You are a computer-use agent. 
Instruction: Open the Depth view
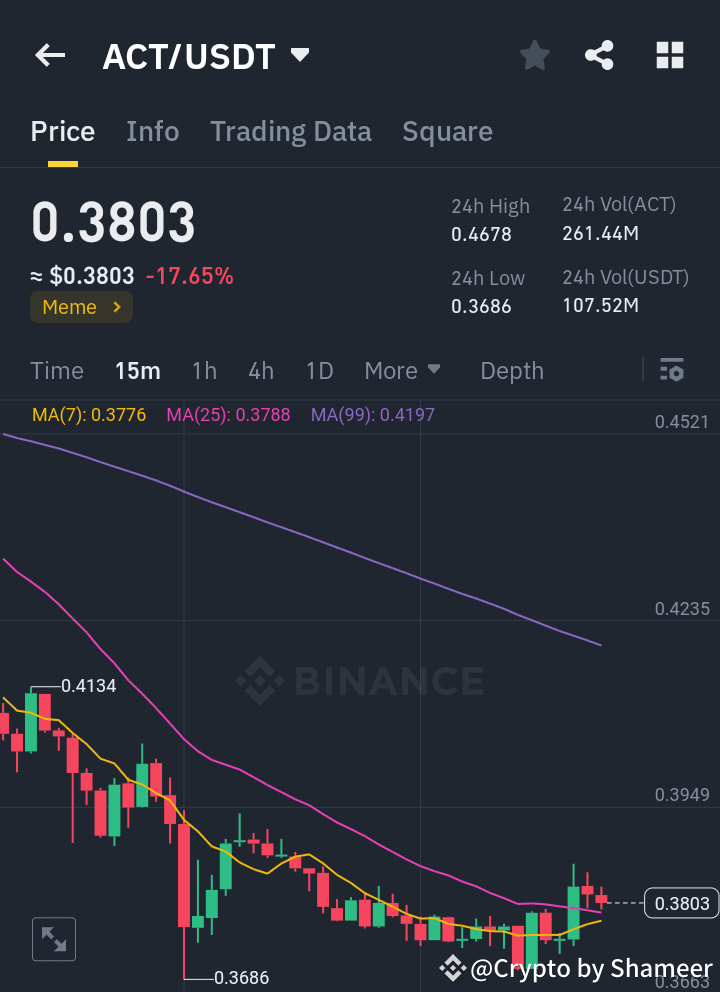click(x=511, y=370)
